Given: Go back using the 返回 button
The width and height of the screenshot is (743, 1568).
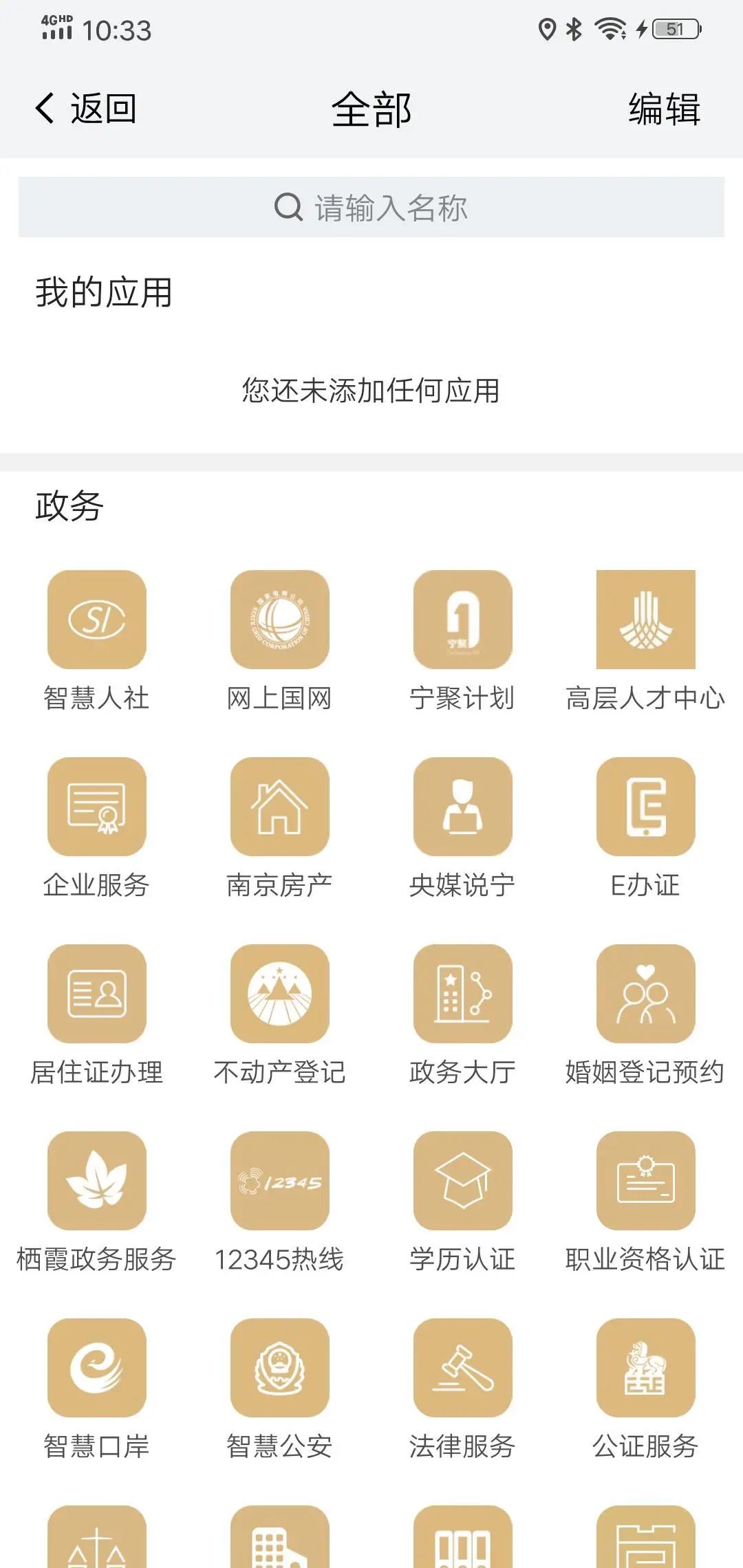Looking at the screenshot, I should pyautogui.click(x=86, y=109).
